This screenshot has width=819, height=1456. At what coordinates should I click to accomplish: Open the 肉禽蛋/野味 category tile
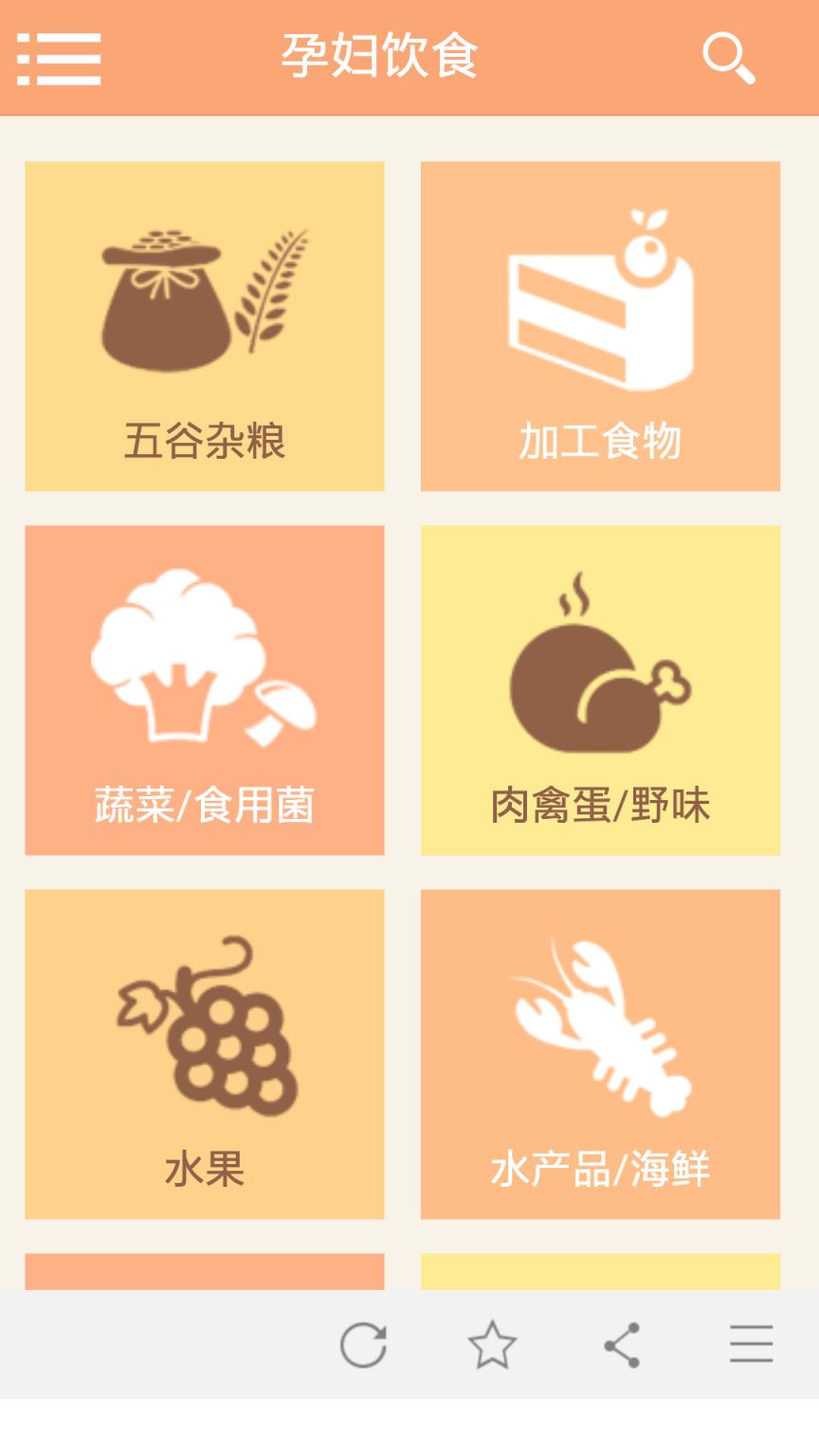(x=601, y=687)
